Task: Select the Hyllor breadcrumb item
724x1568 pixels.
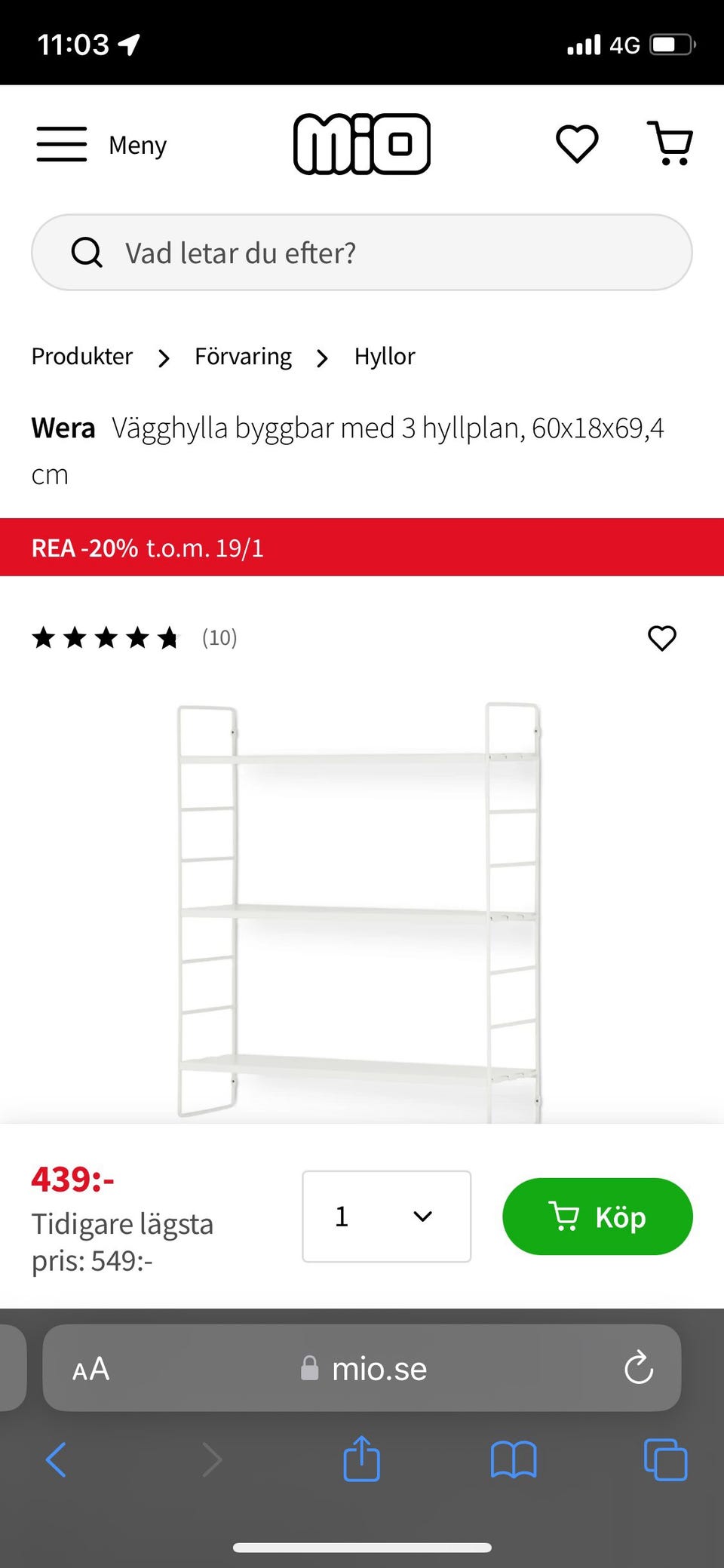Action: click(385, 356)
